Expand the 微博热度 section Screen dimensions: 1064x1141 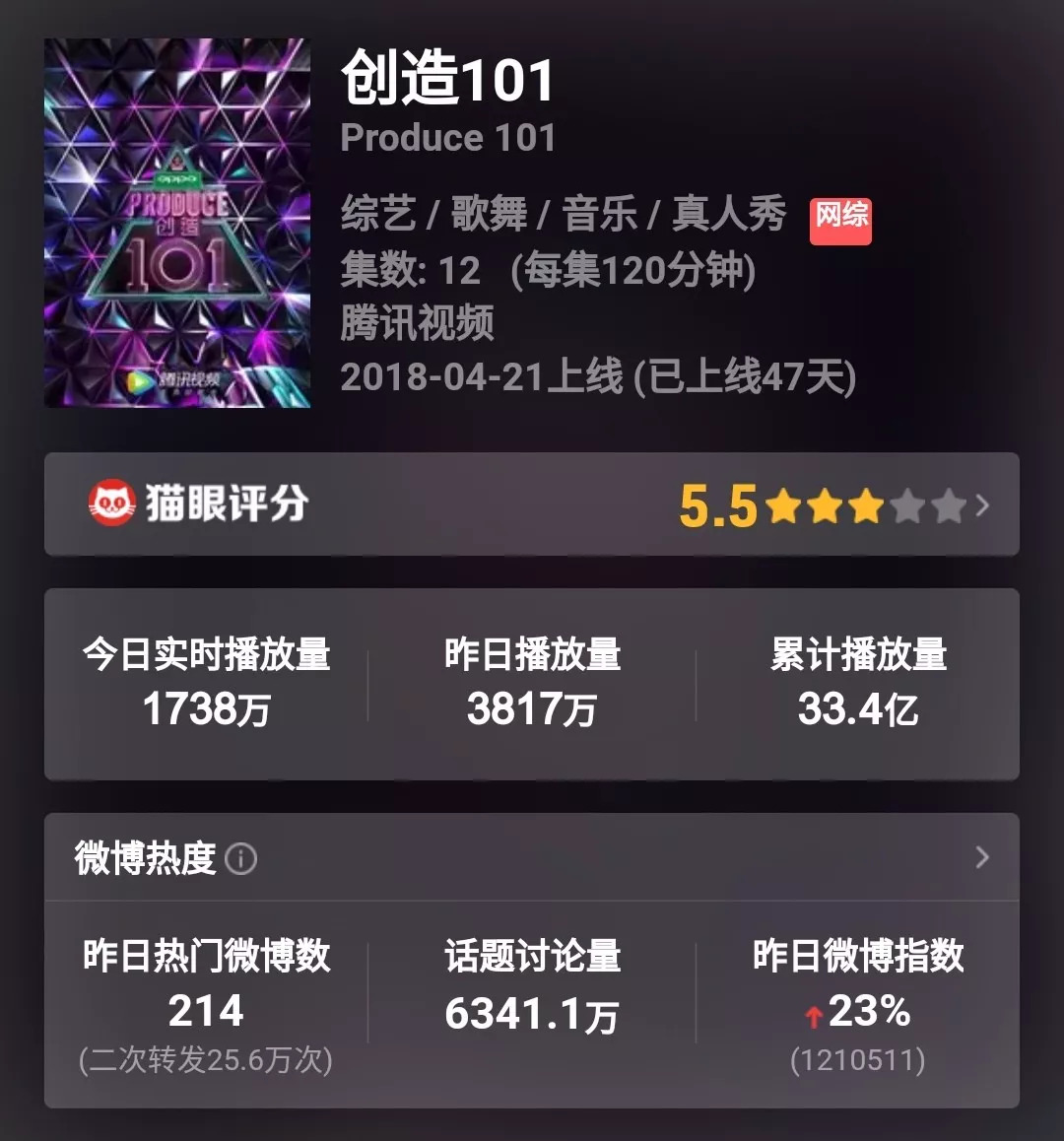pyautogui.click(x=981, y=857)
